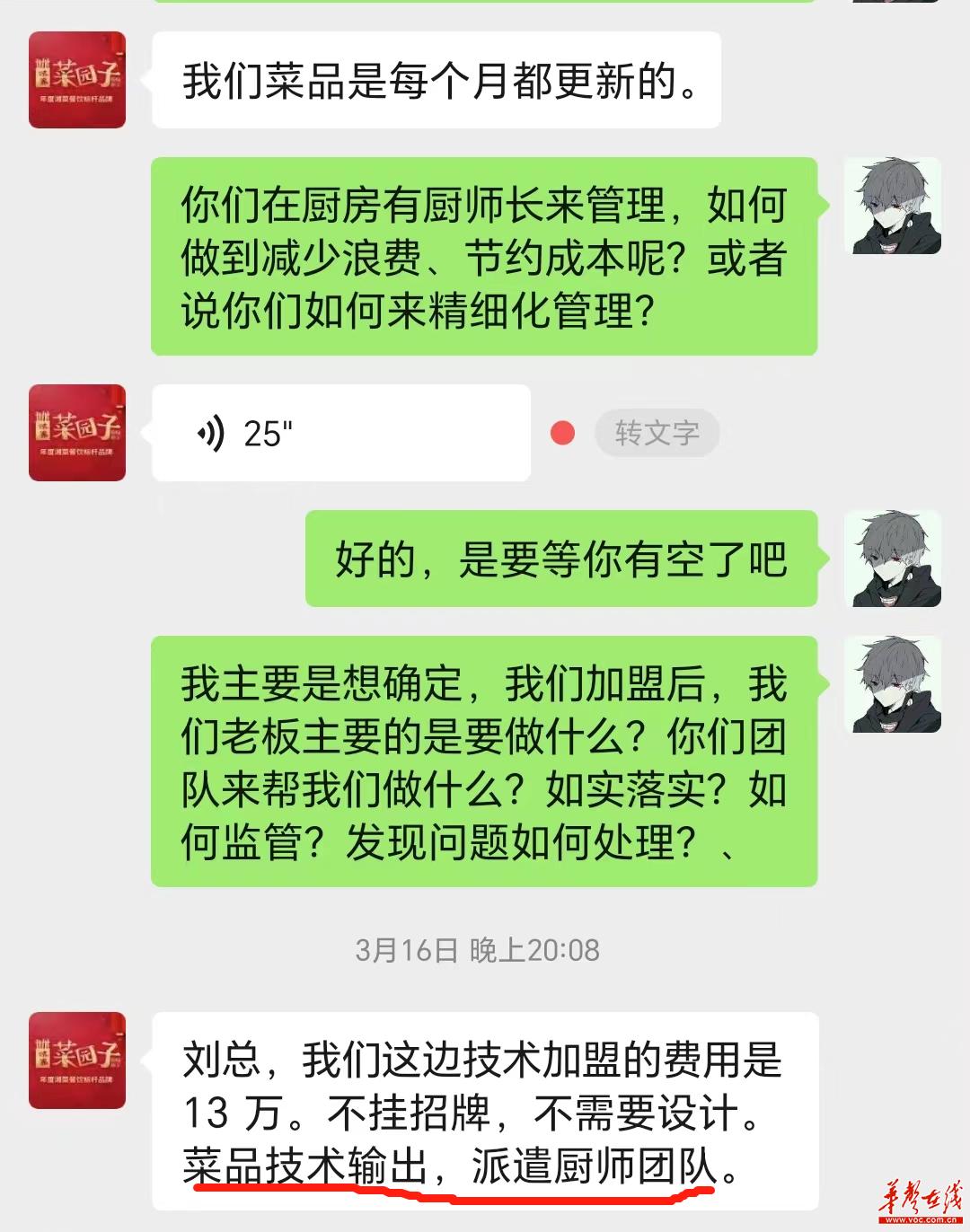Open 菜园子 avatar beside the voice message
The image size is (970, 1232).
tap(77, 433)
